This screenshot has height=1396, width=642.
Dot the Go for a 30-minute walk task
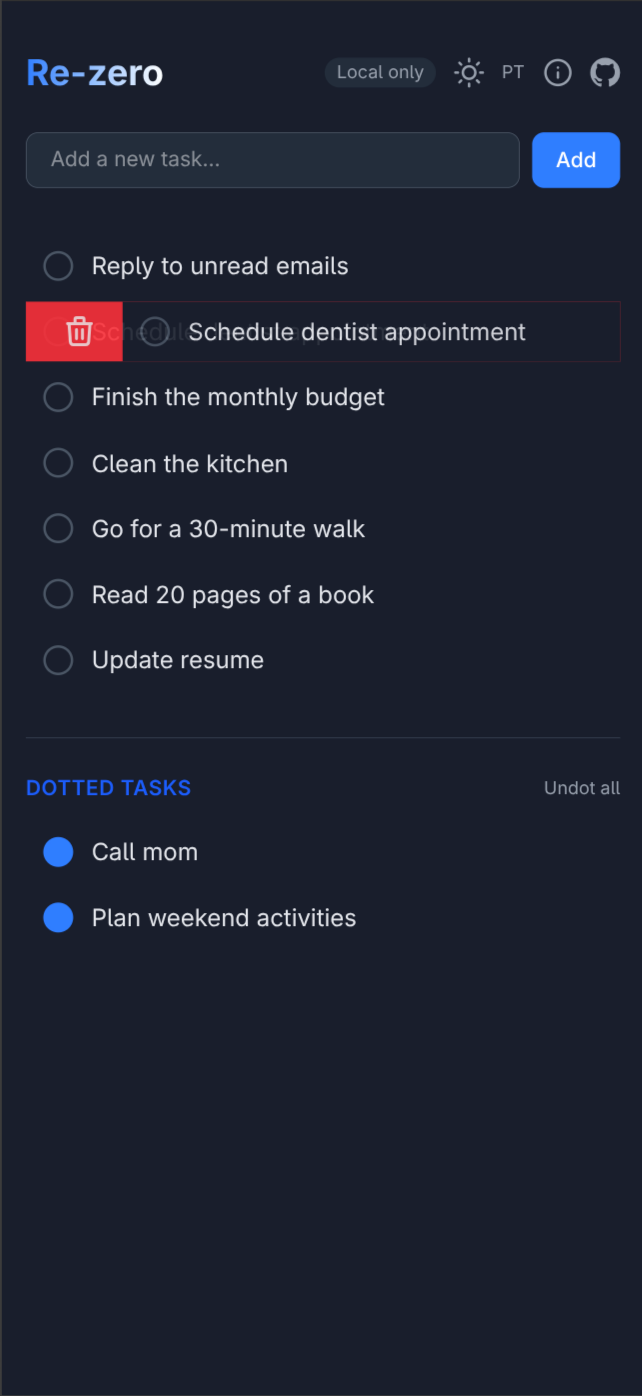coord(59,529)
